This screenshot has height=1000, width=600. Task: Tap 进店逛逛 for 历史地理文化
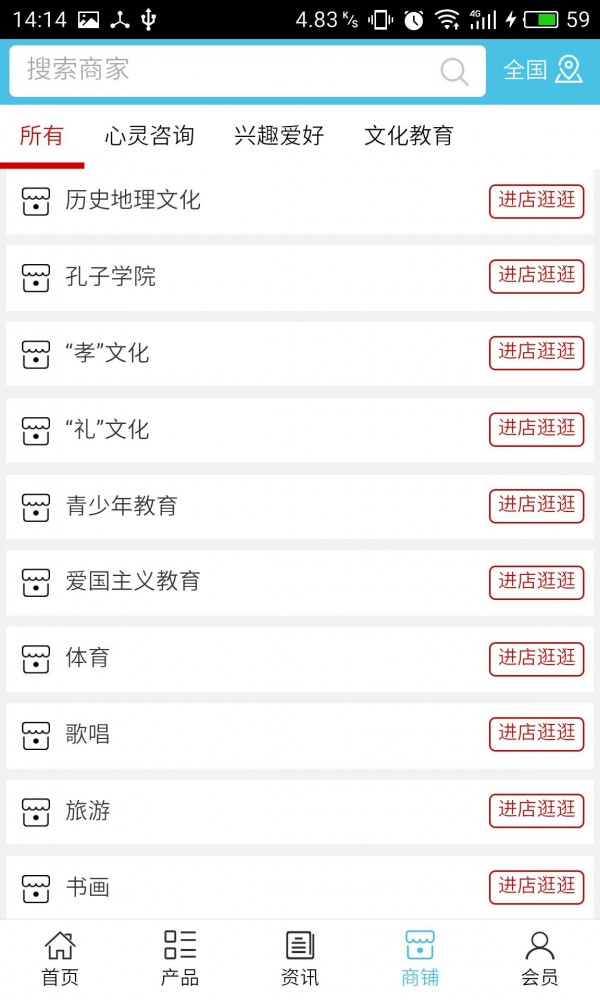[536, 200]
